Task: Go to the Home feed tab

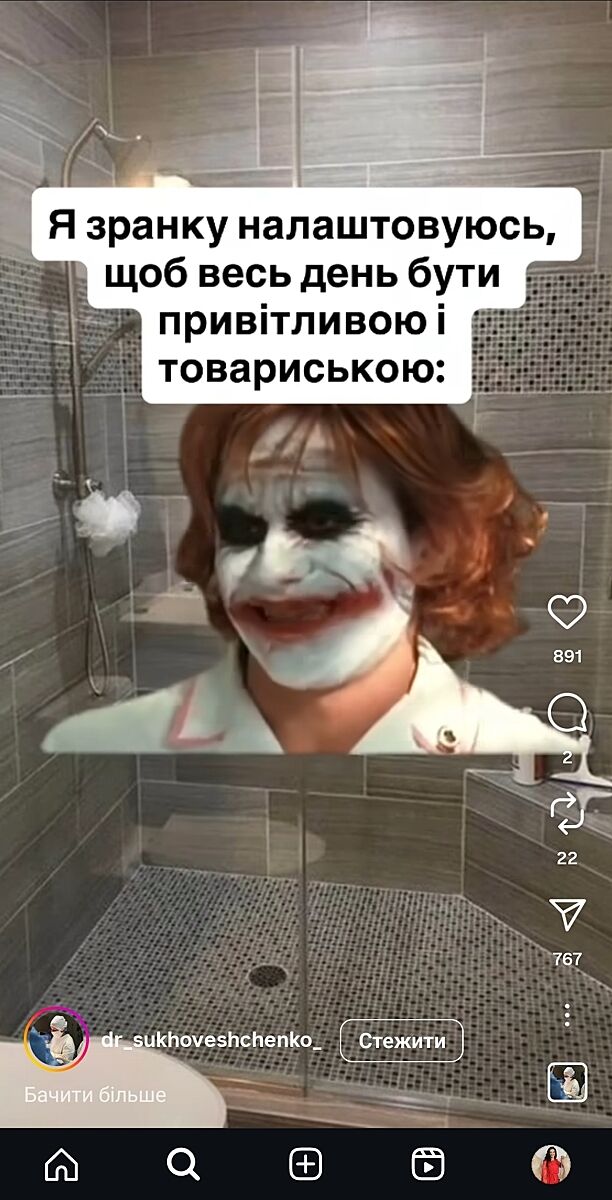Action: tap(62, 1164)
